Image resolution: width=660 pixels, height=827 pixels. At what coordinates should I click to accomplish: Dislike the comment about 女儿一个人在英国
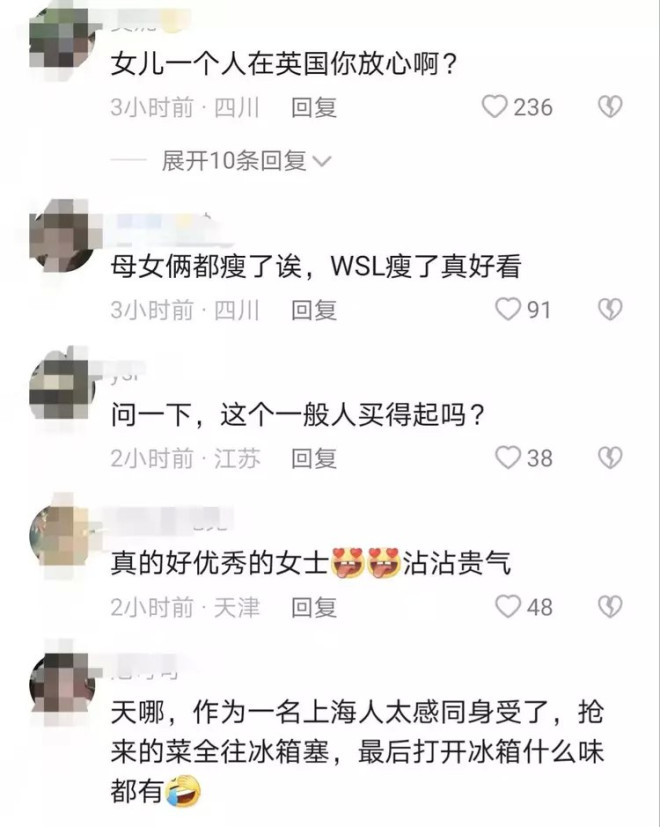610,107
